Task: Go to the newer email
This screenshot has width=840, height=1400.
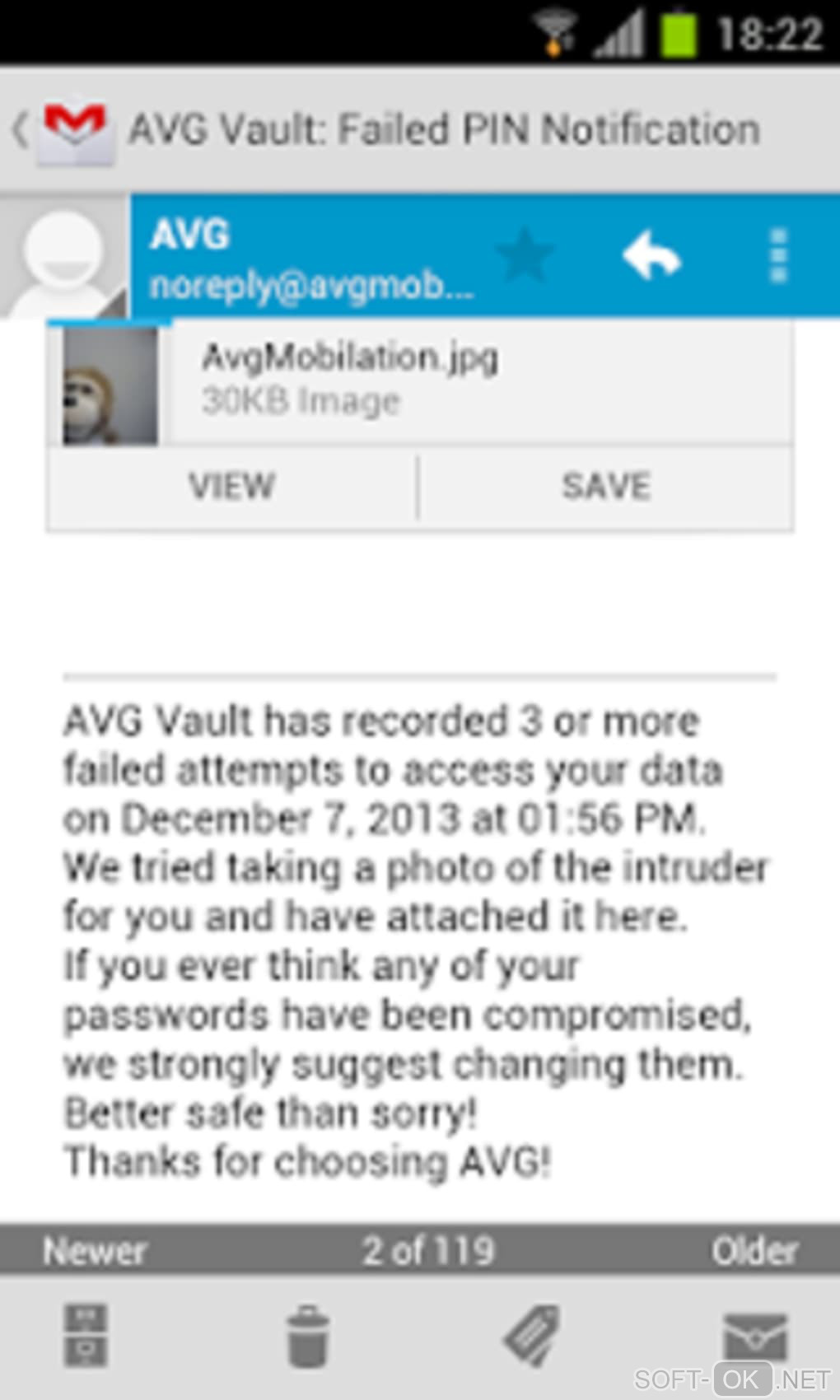Action: tap(95, 1251)
